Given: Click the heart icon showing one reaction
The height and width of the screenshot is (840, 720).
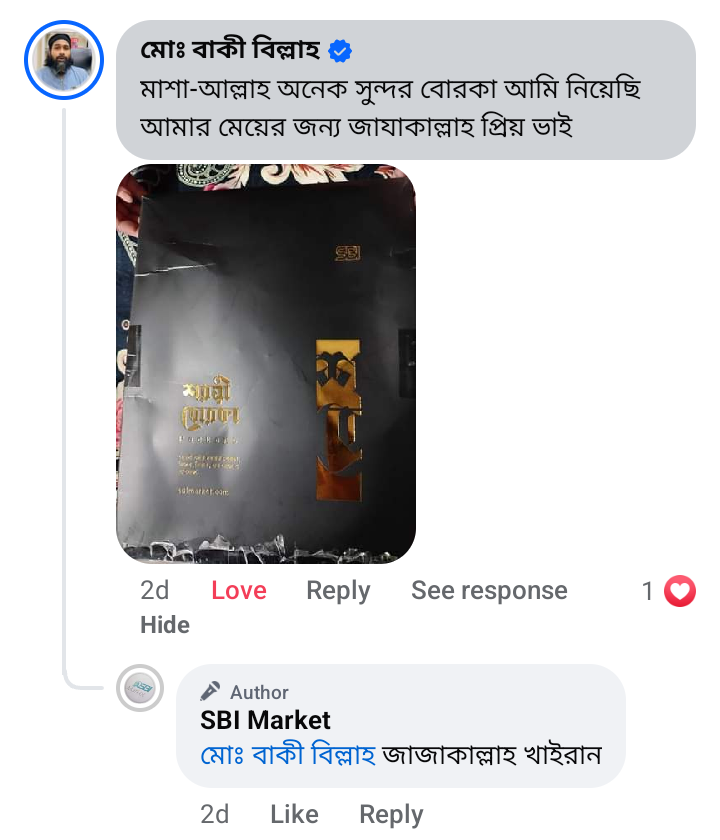Looking at the screenshot, I should 678,591.
